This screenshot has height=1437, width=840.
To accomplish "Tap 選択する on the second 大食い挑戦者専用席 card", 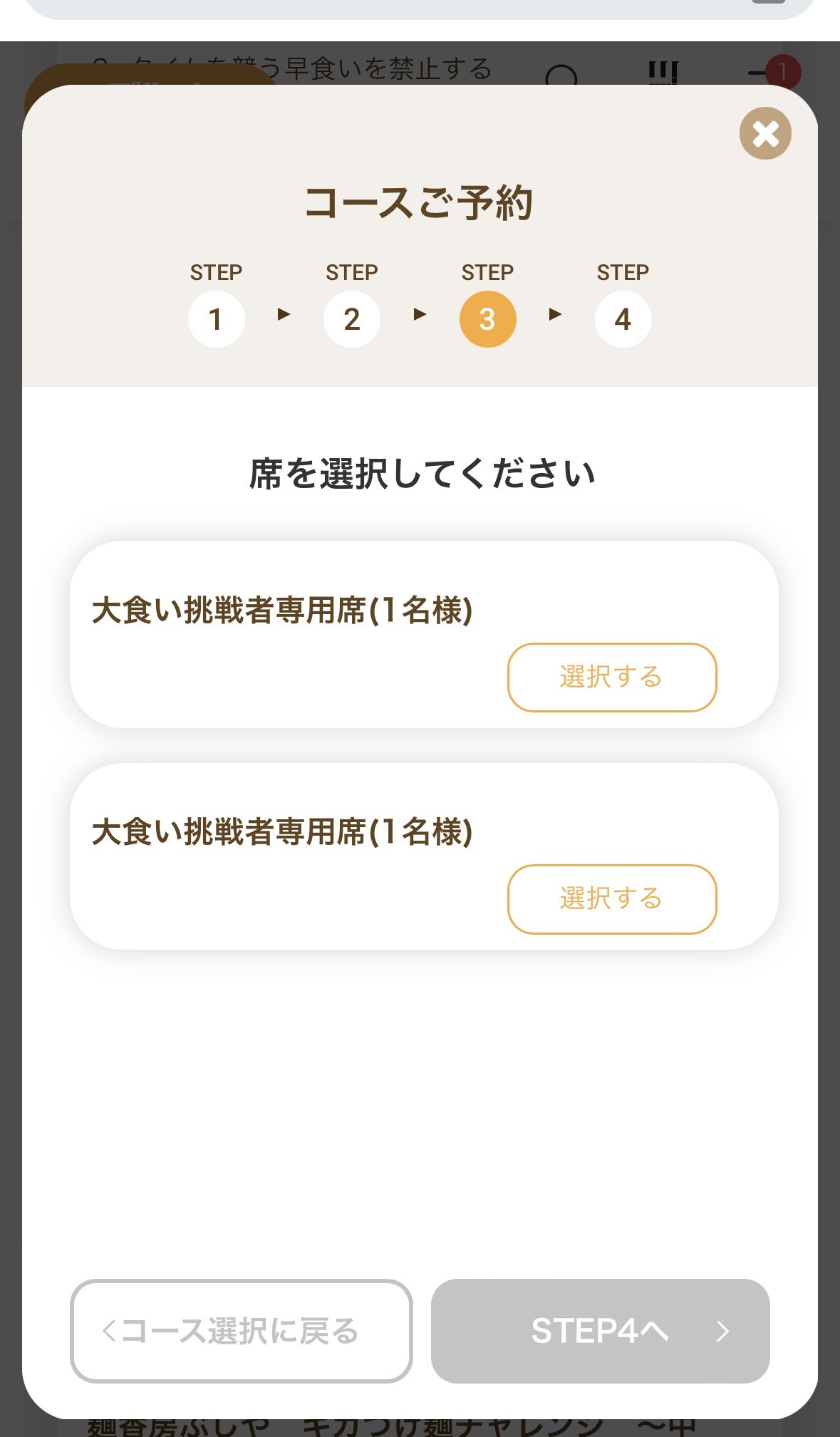I will (611, 898).
